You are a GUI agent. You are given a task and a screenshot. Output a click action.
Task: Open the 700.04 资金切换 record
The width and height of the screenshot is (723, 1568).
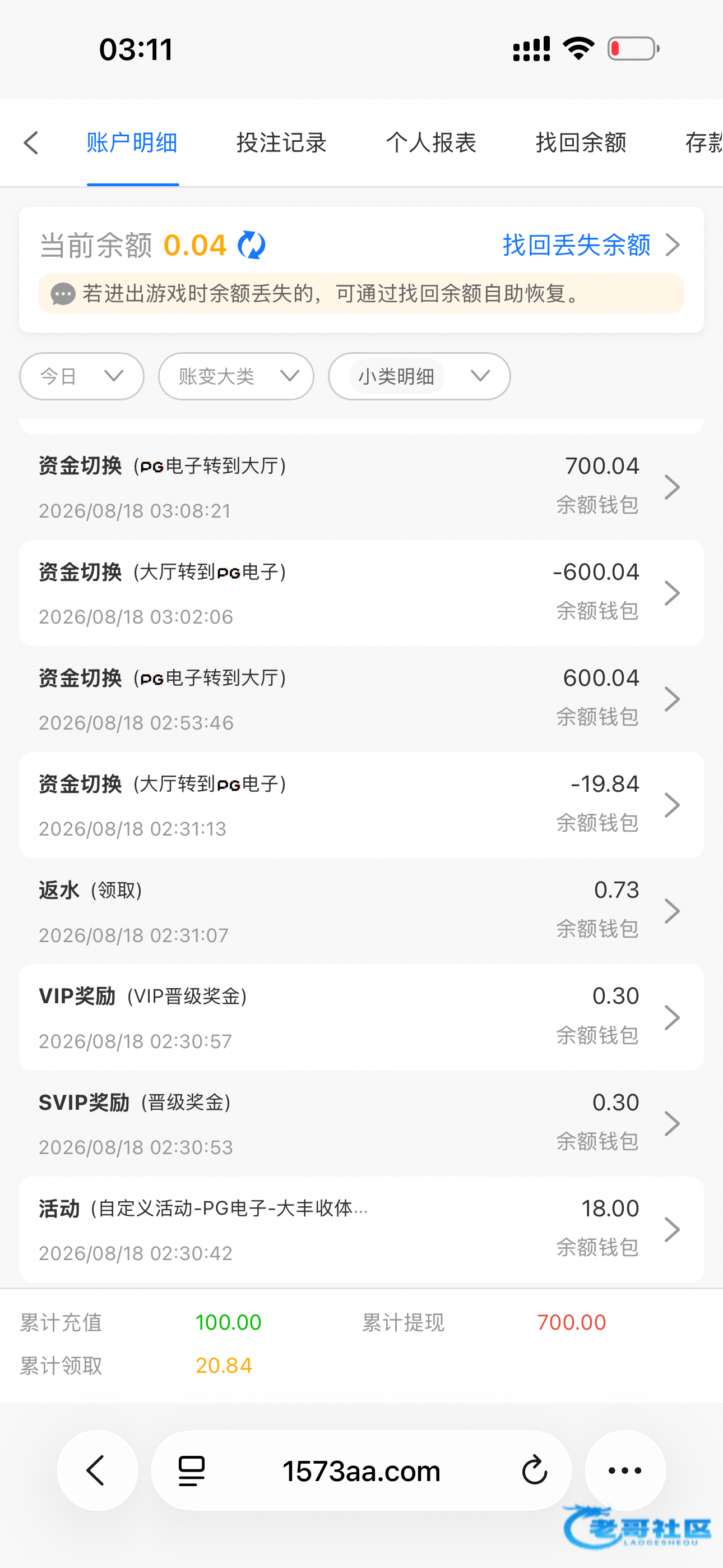[x=361, y=487]
